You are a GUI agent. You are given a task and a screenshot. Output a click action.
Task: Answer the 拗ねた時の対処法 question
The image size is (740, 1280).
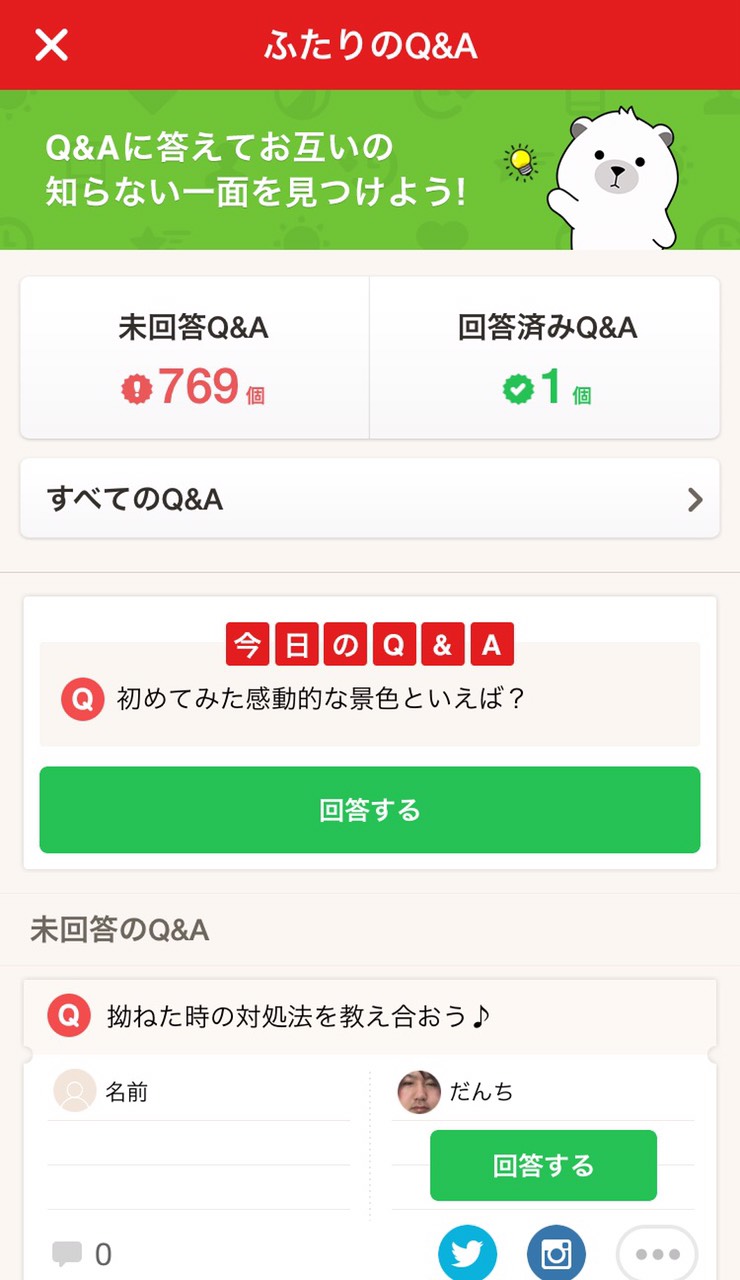[x=543, y=1165]
